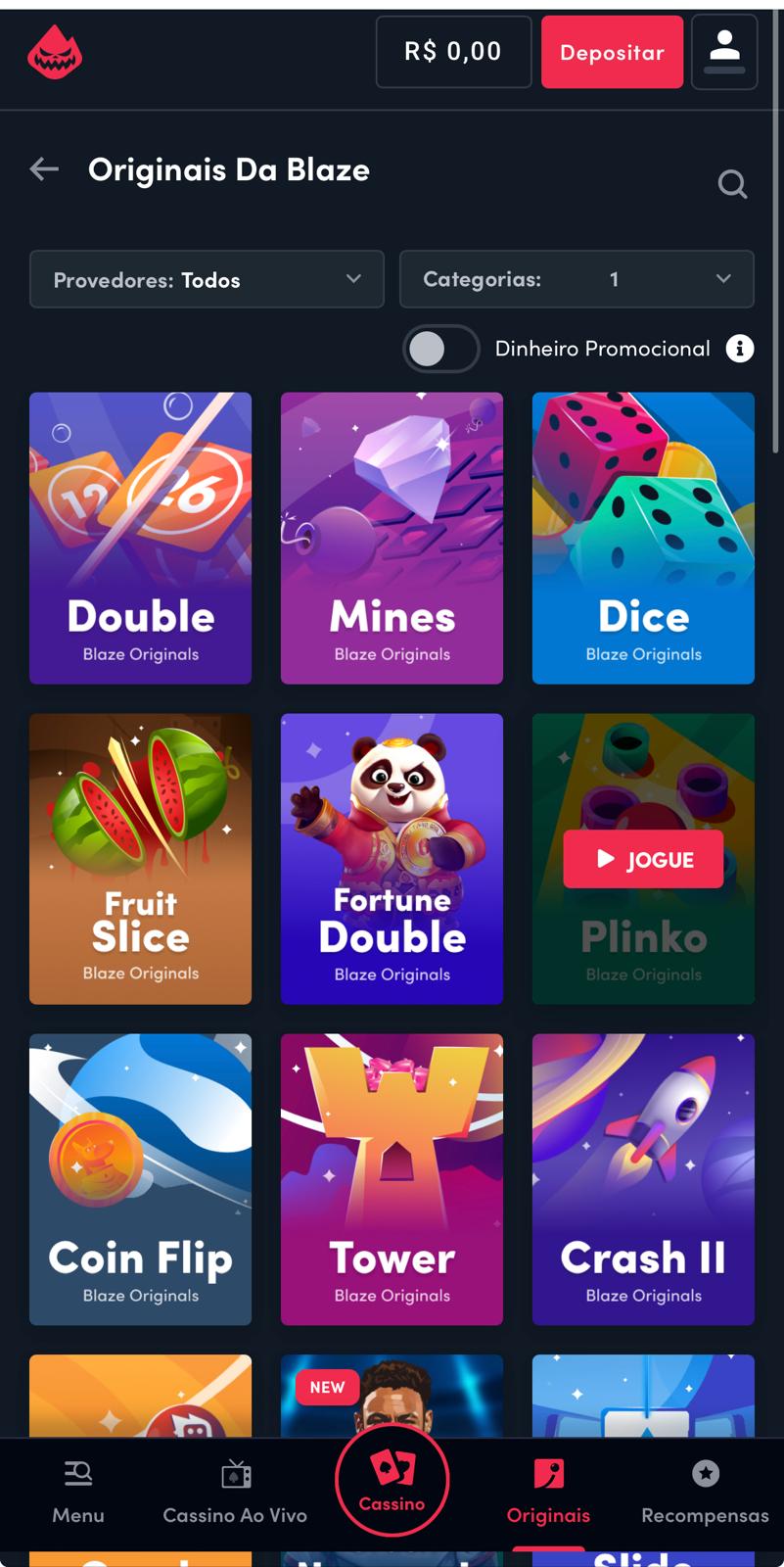
Task: Open the search magnifier icon
Action: pos(731,184)
